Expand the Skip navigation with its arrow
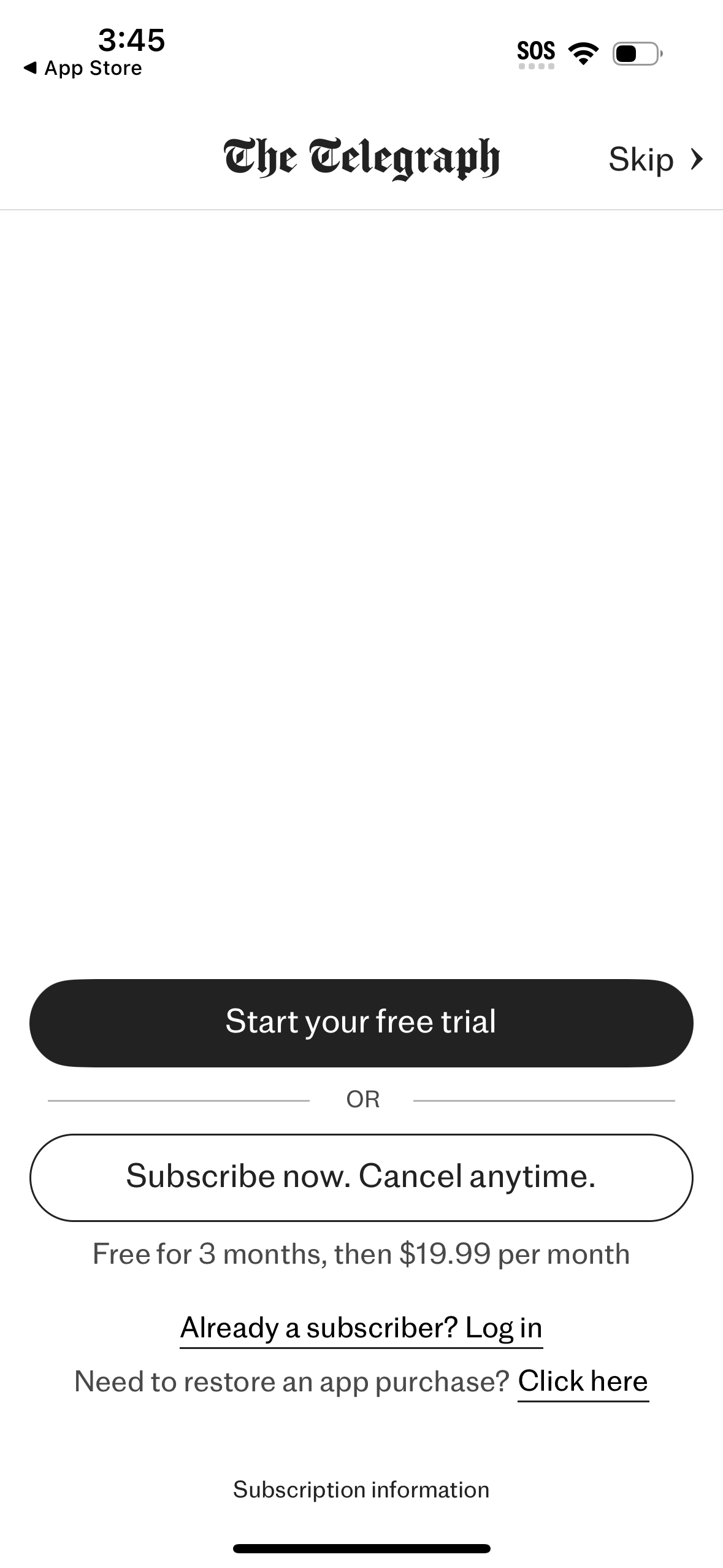Viewport: 723px width, 1568px height. [x=697, y=159]
